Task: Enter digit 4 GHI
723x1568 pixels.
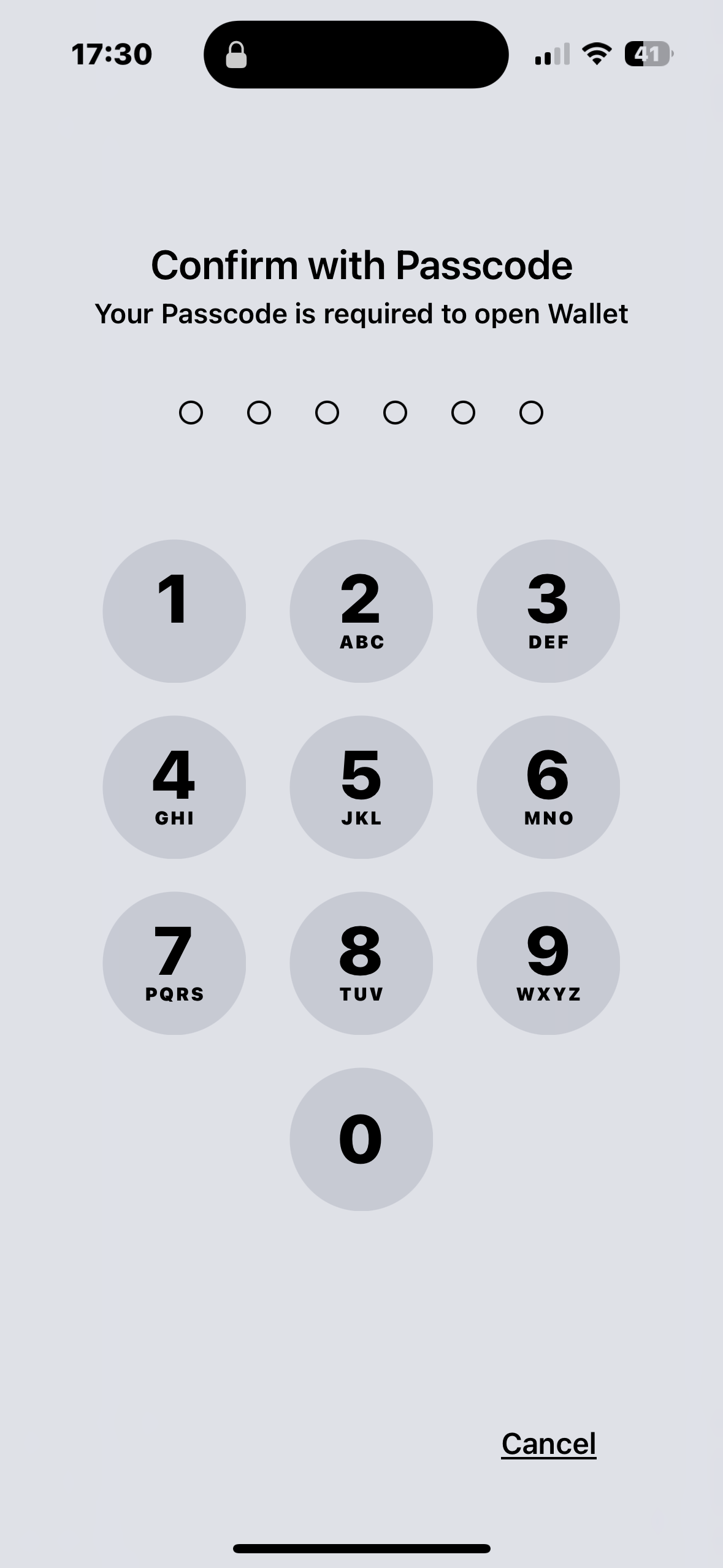Action: 174,787
